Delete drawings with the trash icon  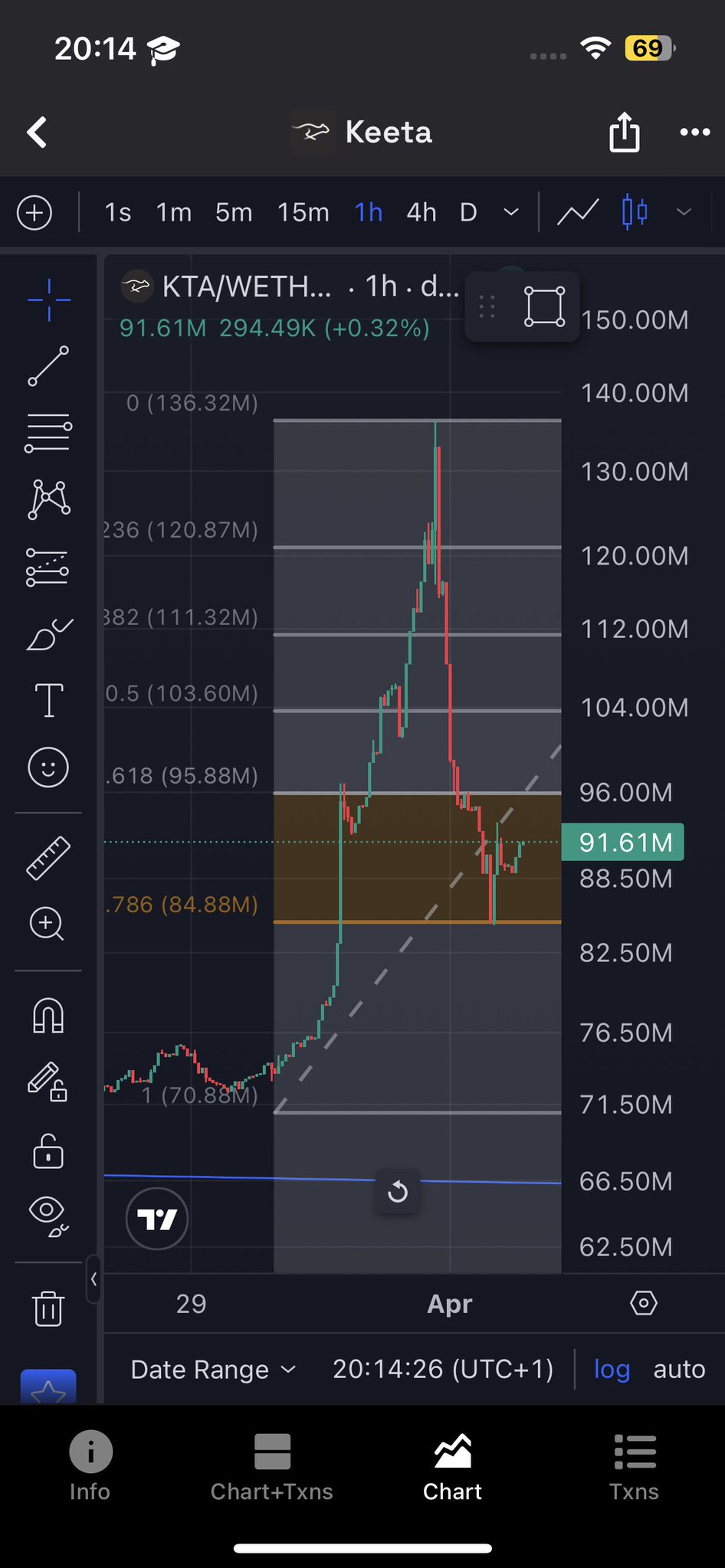coord(48,1308)
